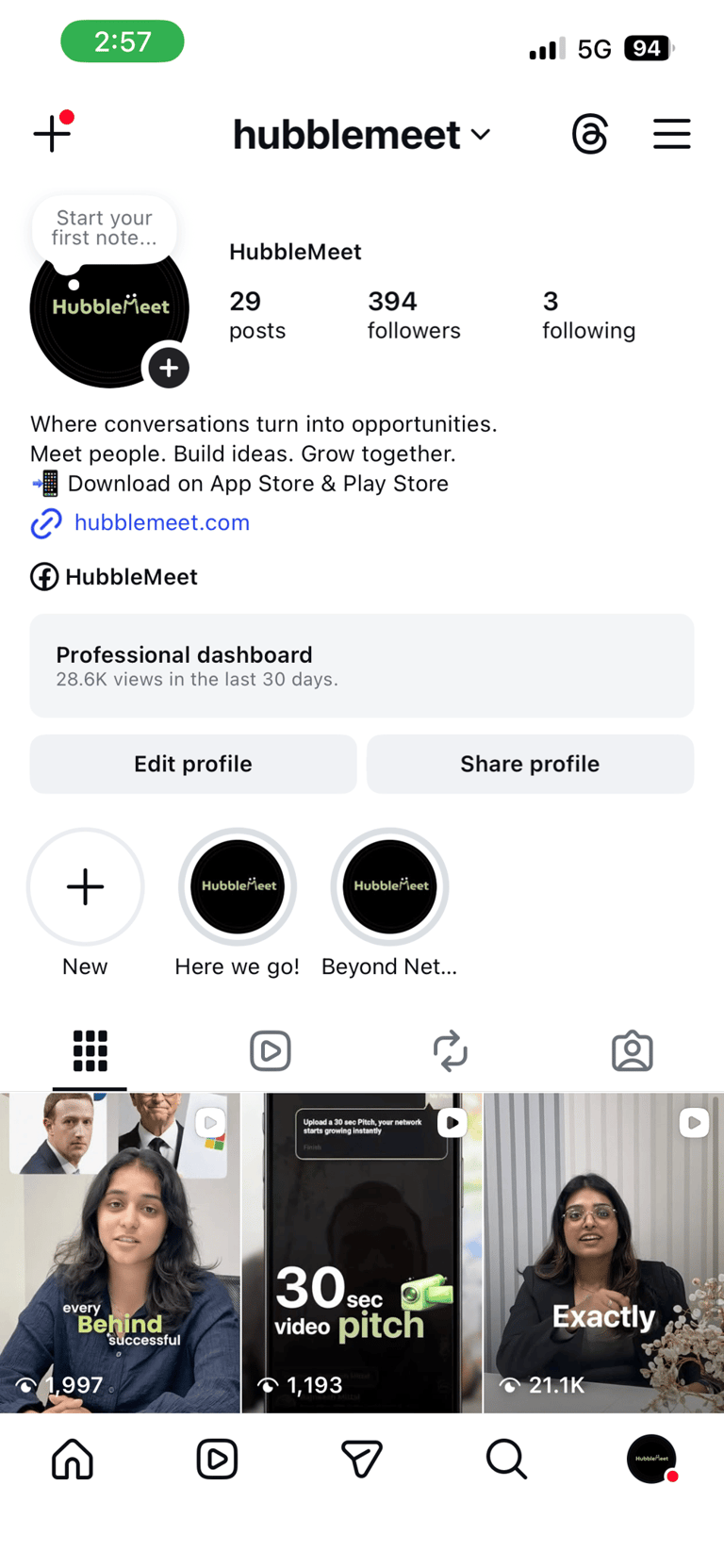Add a New story highlight
Image resolution: width=724 pixels, height=1568 pixels.
pyautogui.click(x=85, y=887)
